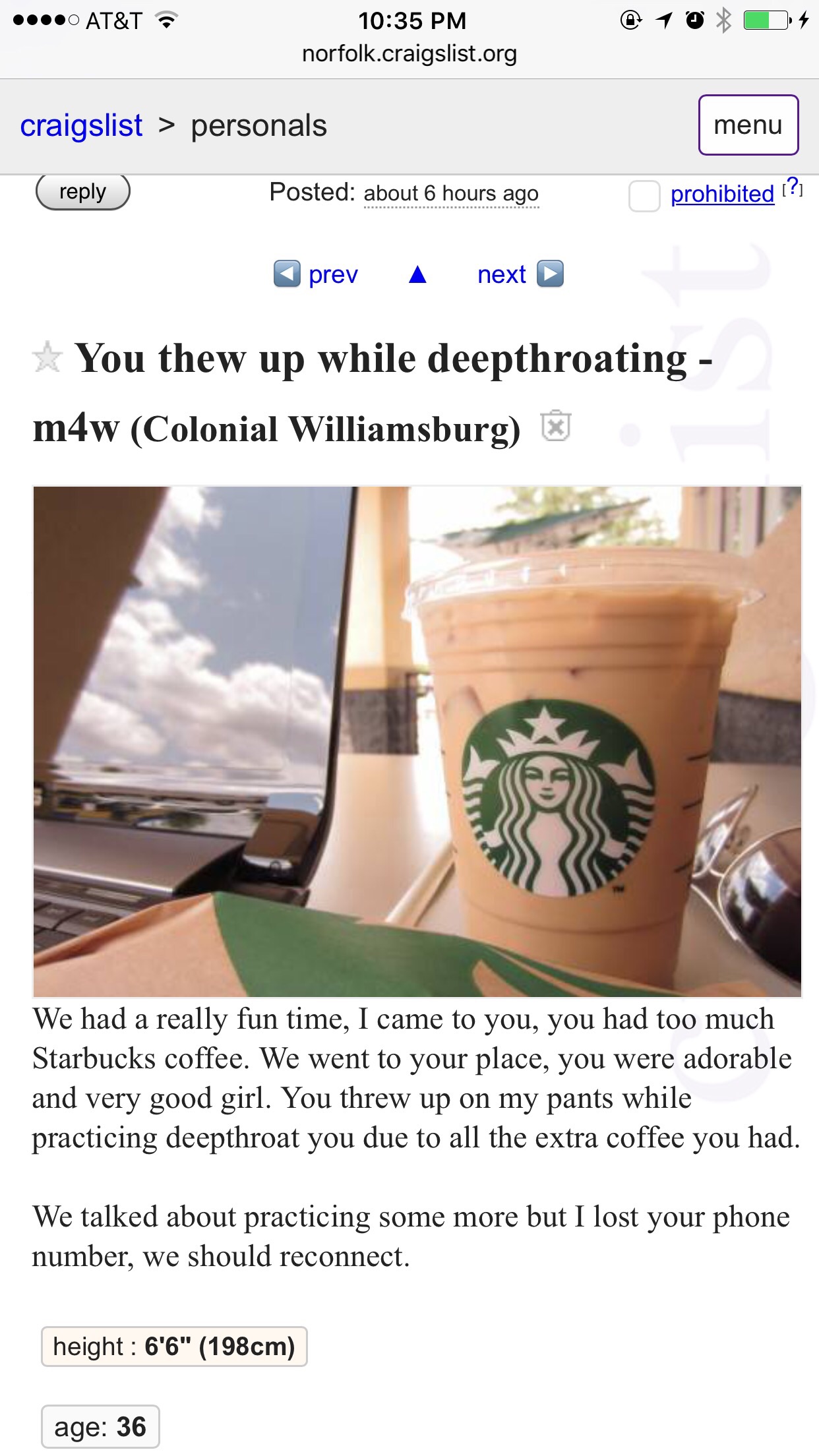Star this posting as a favorite

click(x=47, y=357)
